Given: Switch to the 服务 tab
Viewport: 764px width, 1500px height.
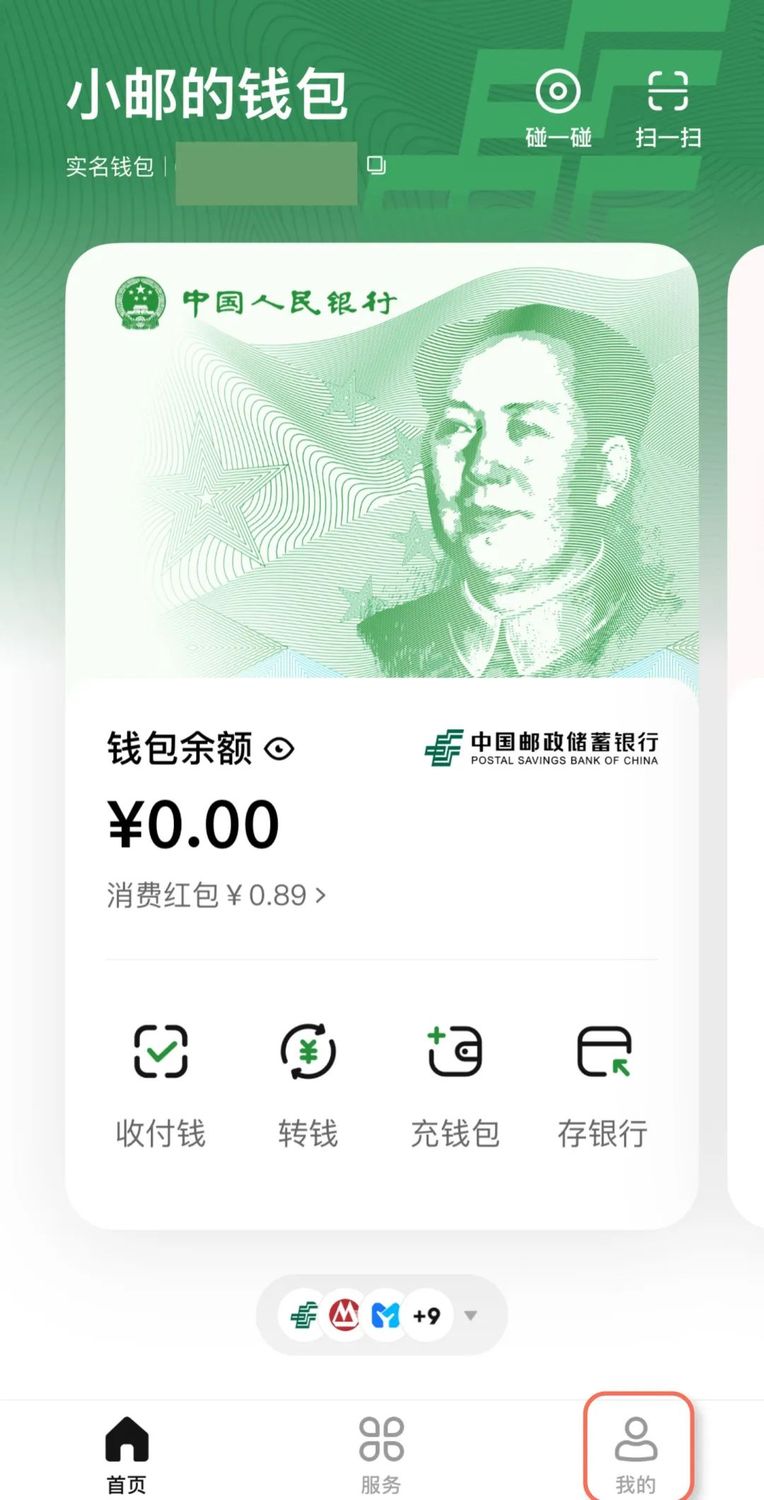Looking at the screenshot, I should click(381, 1453).
